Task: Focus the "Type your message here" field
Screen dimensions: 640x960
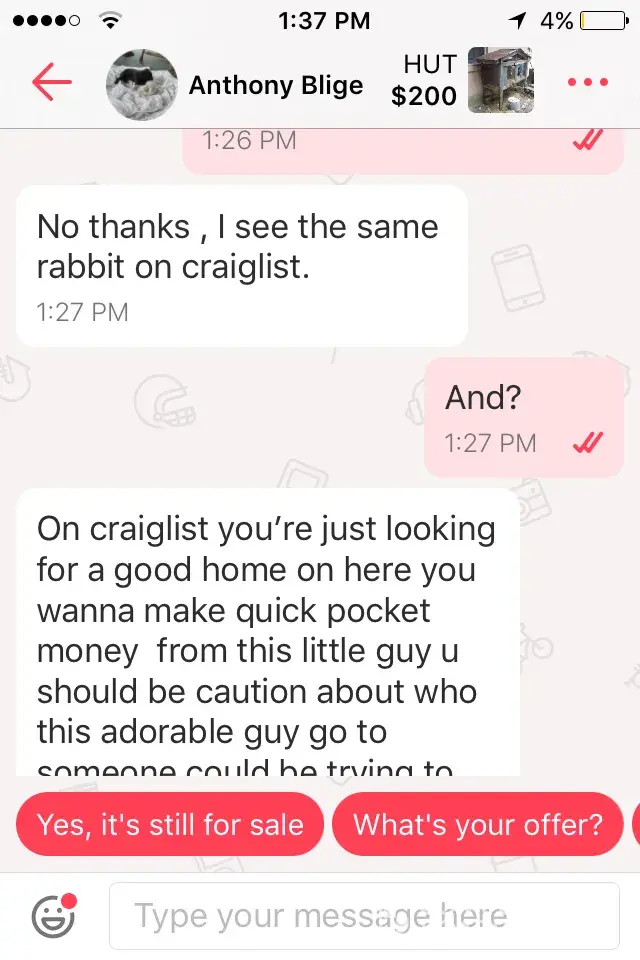Action: [364, 915]
